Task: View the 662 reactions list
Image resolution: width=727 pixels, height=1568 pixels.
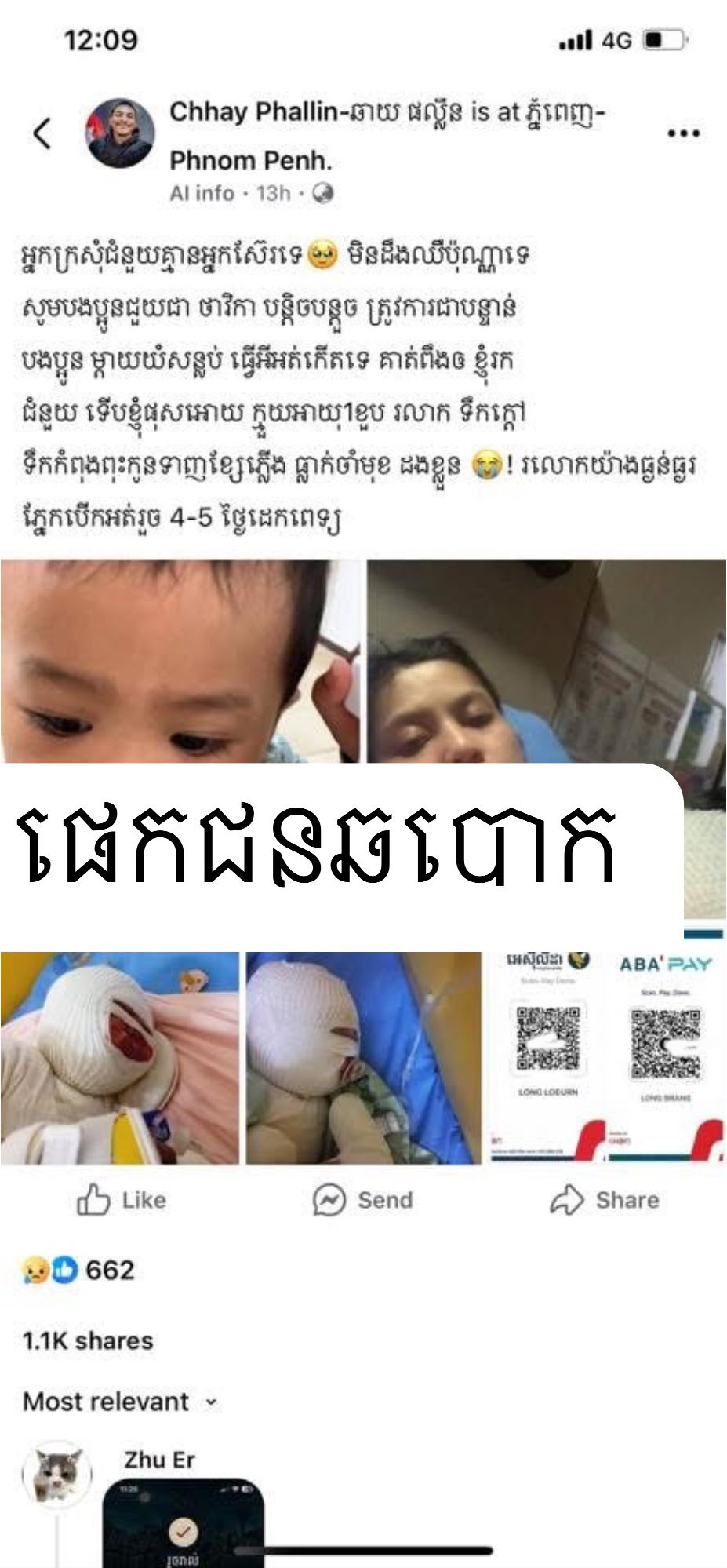Action: tap(78, 1270)
